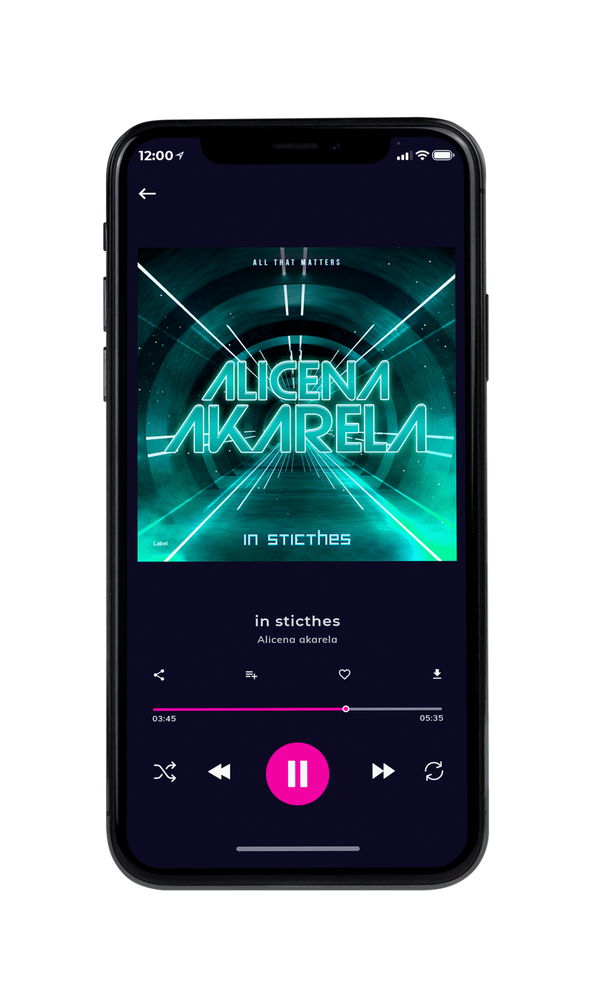Image resolution: width=600 pixels, height=1000 pixels.
Task: Toggle shuffle mode
Action: click(165, 772)
